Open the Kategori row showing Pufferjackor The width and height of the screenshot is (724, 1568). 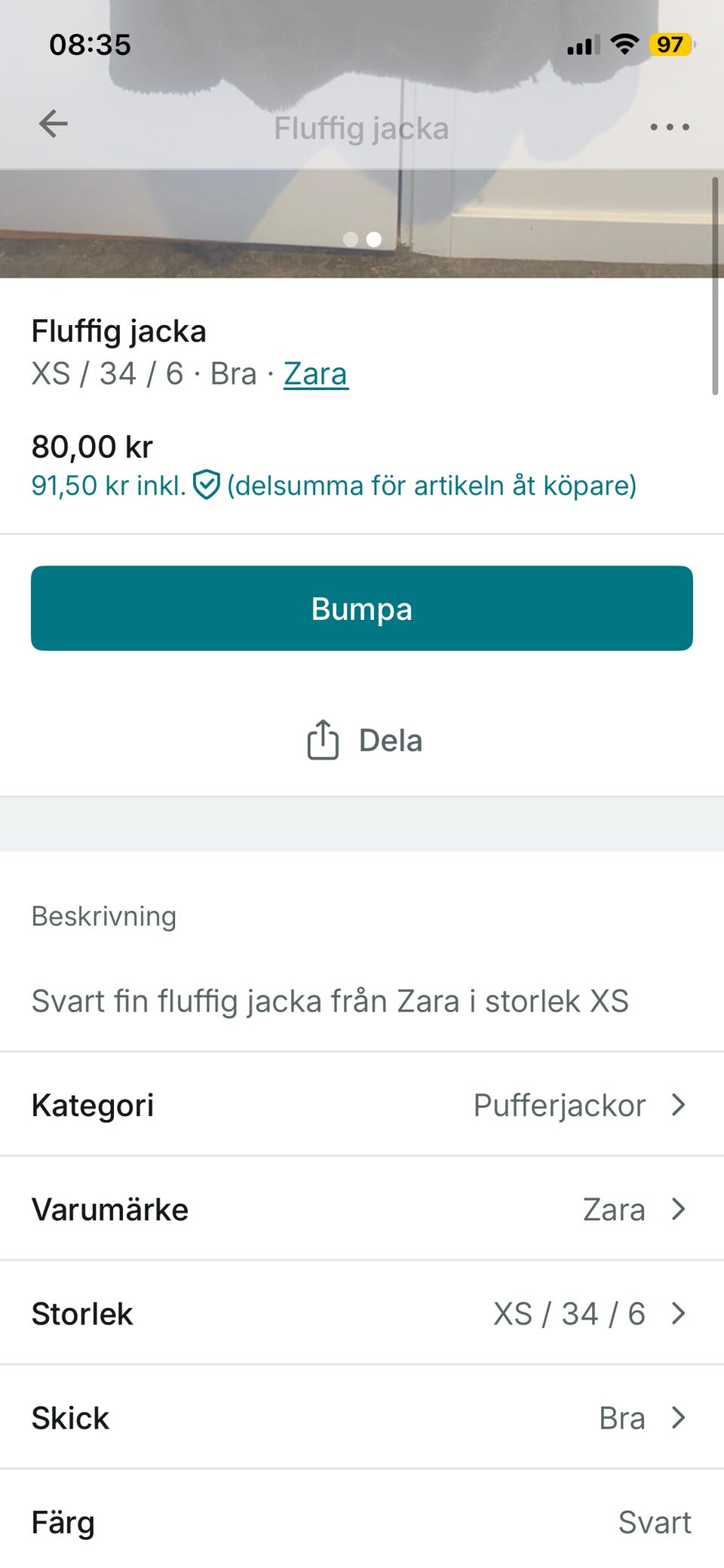tap(362, 1105)
